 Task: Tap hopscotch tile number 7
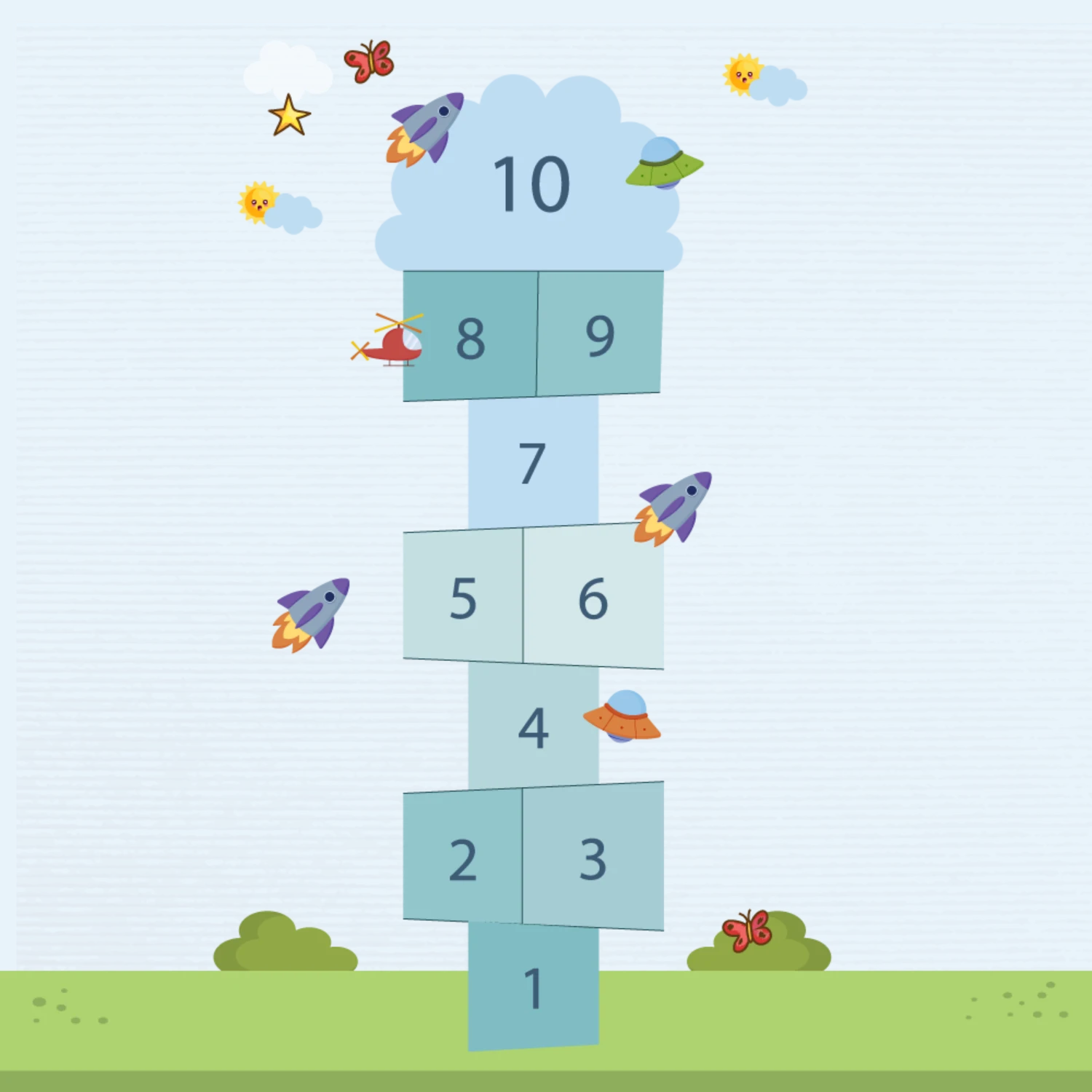(x=533, y=463)
